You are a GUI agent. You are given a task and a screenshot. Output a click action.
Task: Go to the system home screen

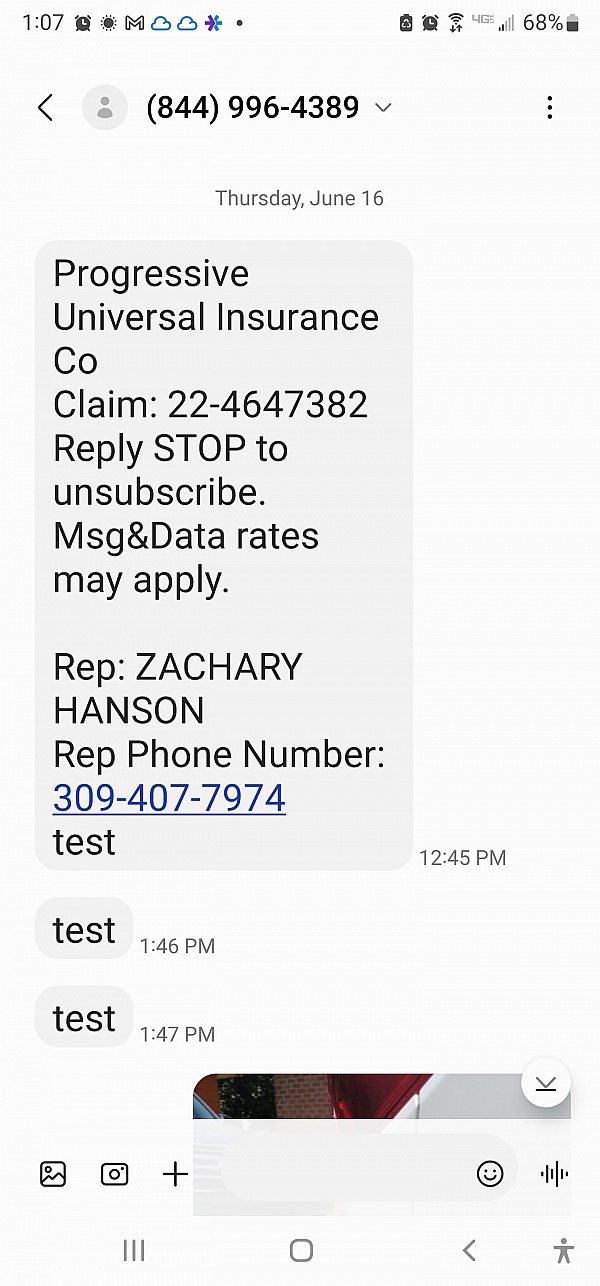point(301,1249)
